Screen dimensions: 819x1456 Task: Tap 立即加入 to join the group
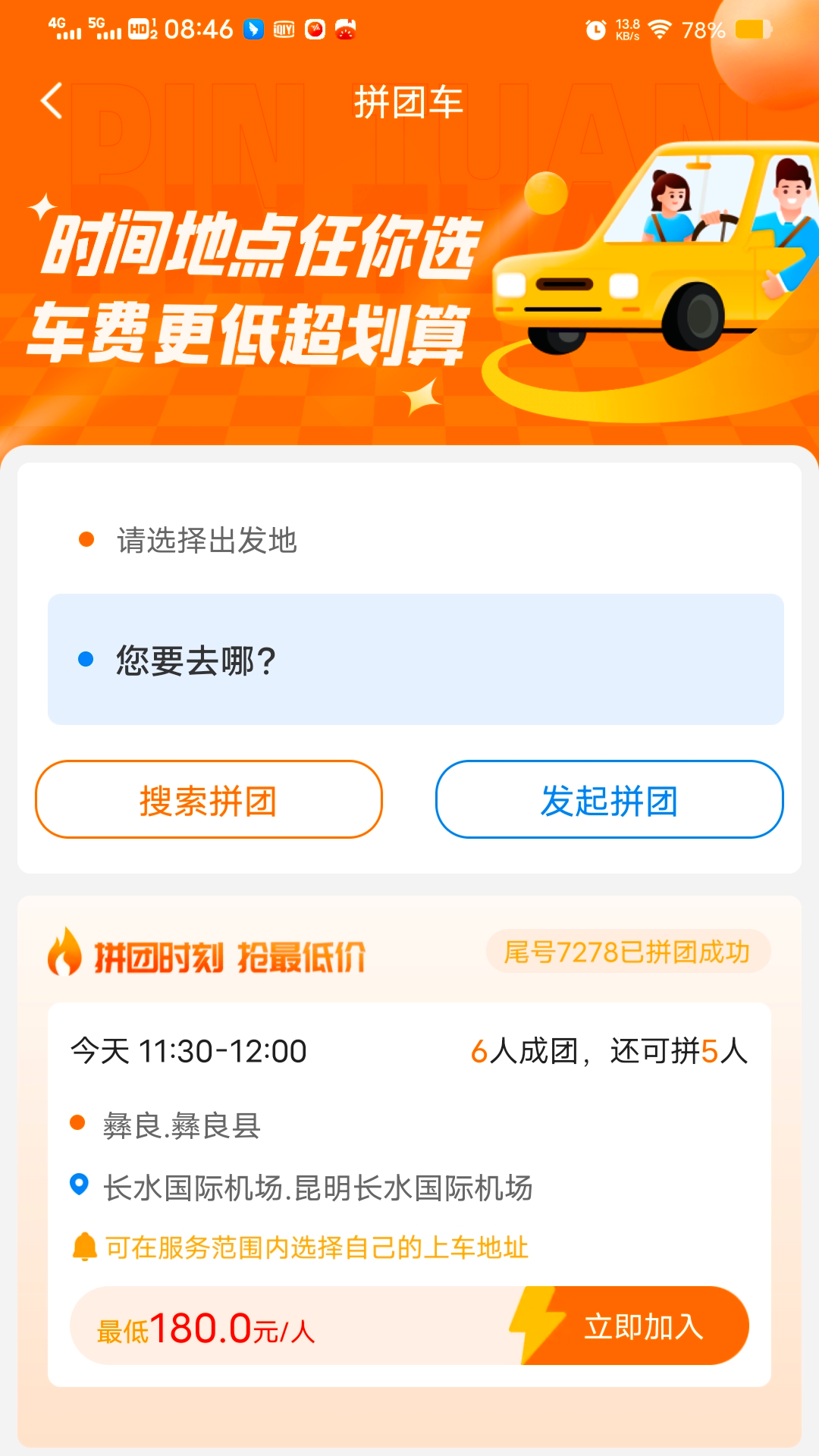pos(645,1326)
